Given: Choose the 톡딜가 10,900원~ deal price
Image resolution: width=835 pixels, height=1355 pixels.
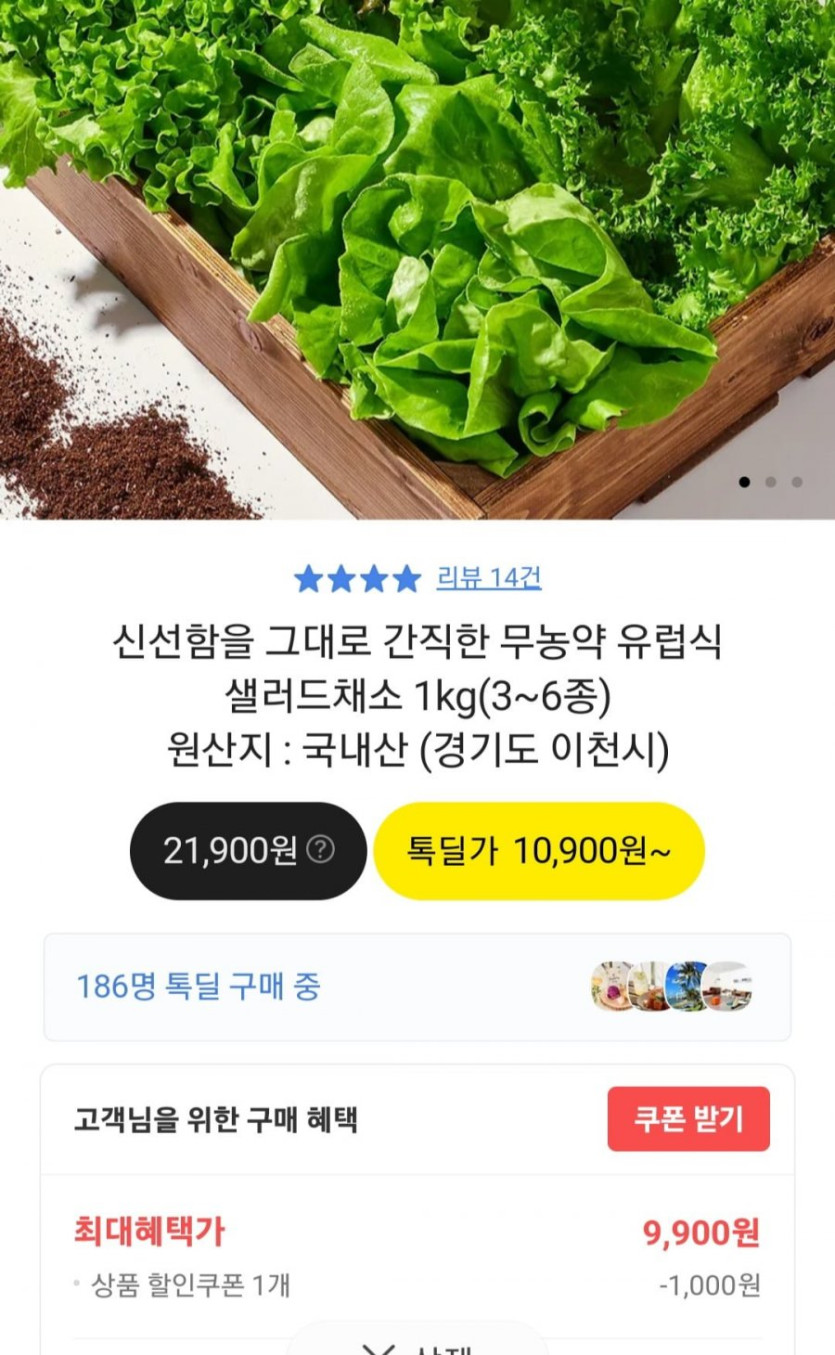Looking at the screenshot, I should point(538,851).
